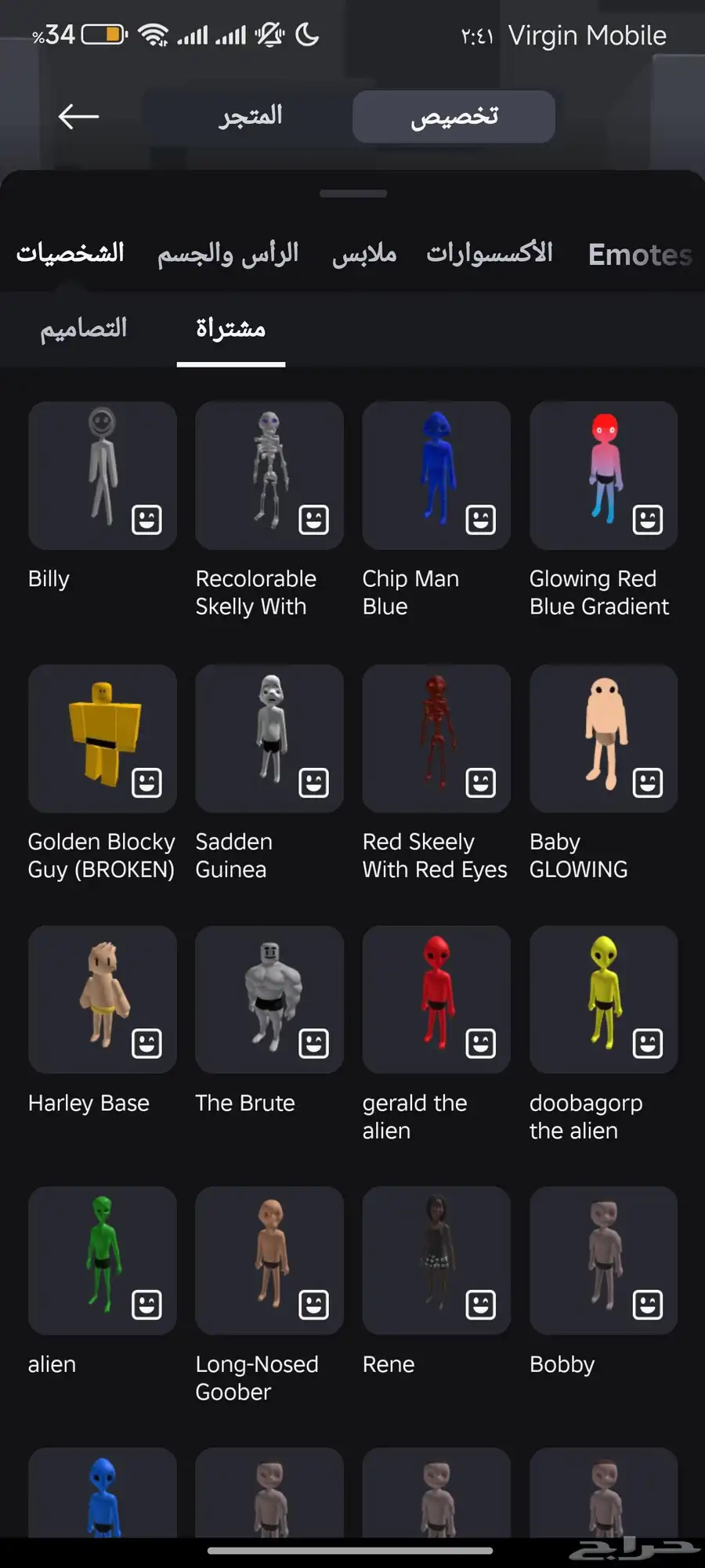Choose the Chip Man Blue character

436,476
